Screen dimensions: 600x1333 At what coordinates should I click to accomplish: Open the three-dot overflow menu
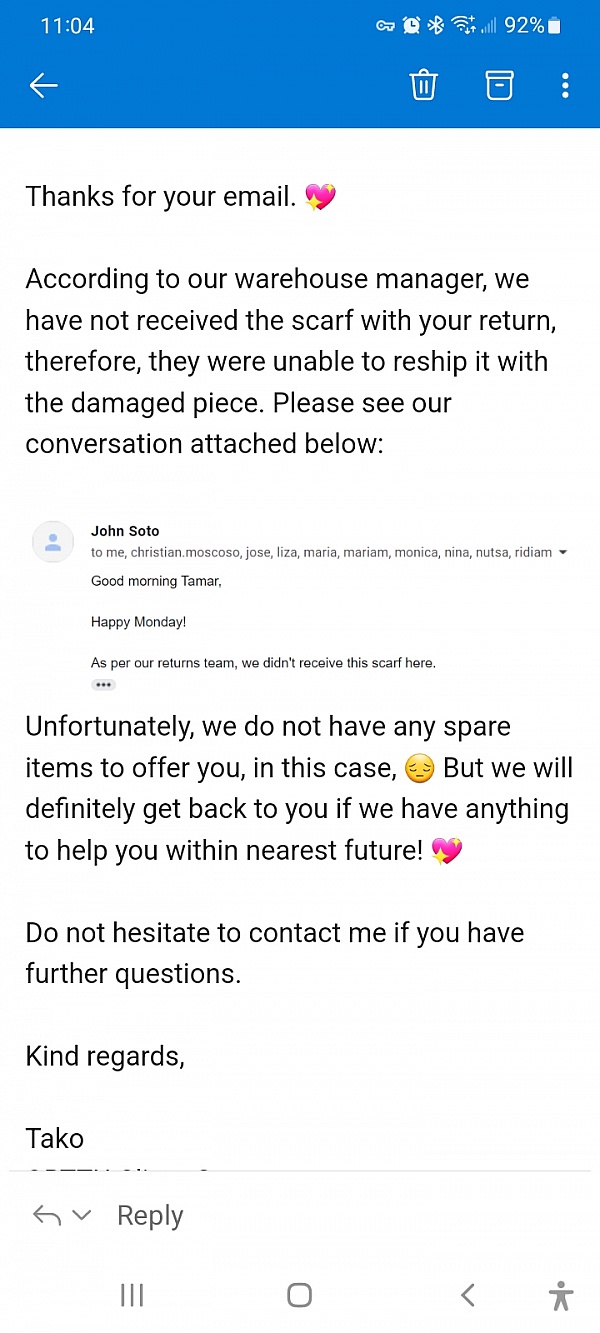(565, 86)
